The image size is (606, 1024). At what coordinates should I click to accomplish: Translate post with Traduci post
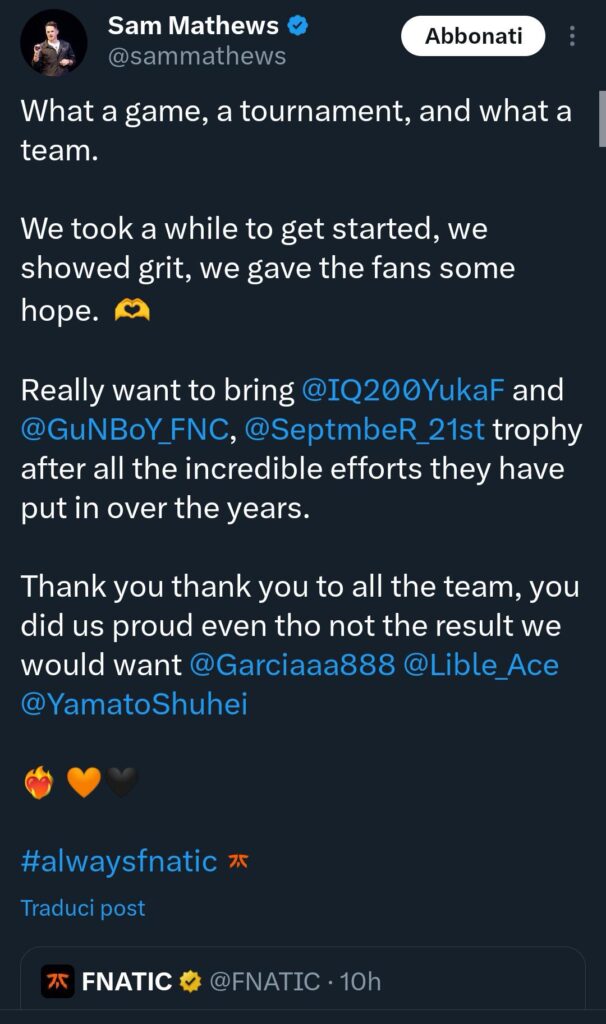tap(83, 908)
